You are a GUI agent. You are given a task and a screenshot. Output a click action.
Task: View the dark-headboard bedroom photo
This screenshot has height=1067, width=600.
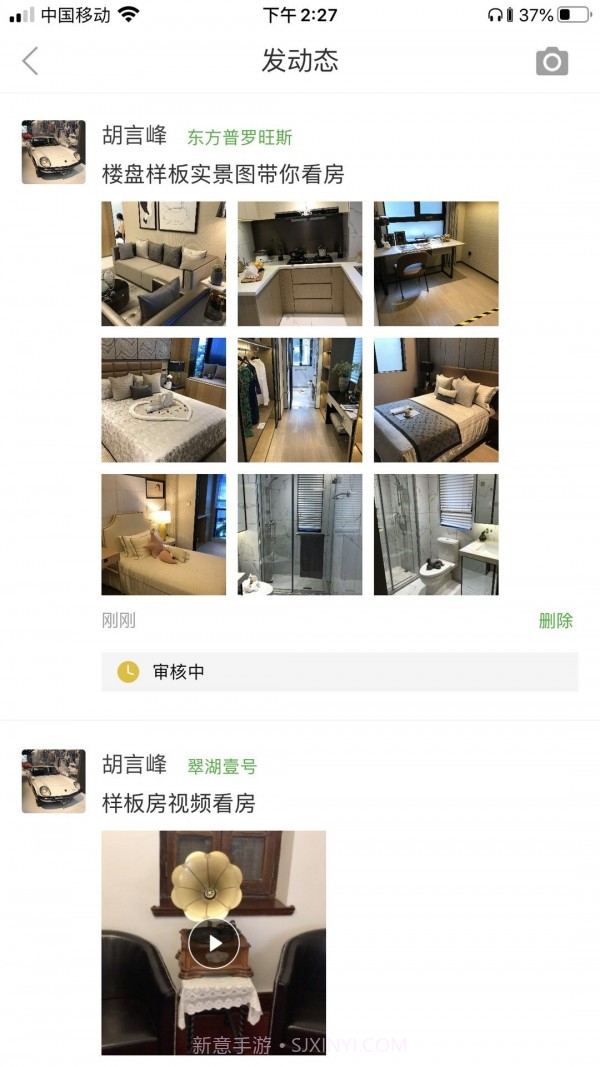click(x=436, y=399)
